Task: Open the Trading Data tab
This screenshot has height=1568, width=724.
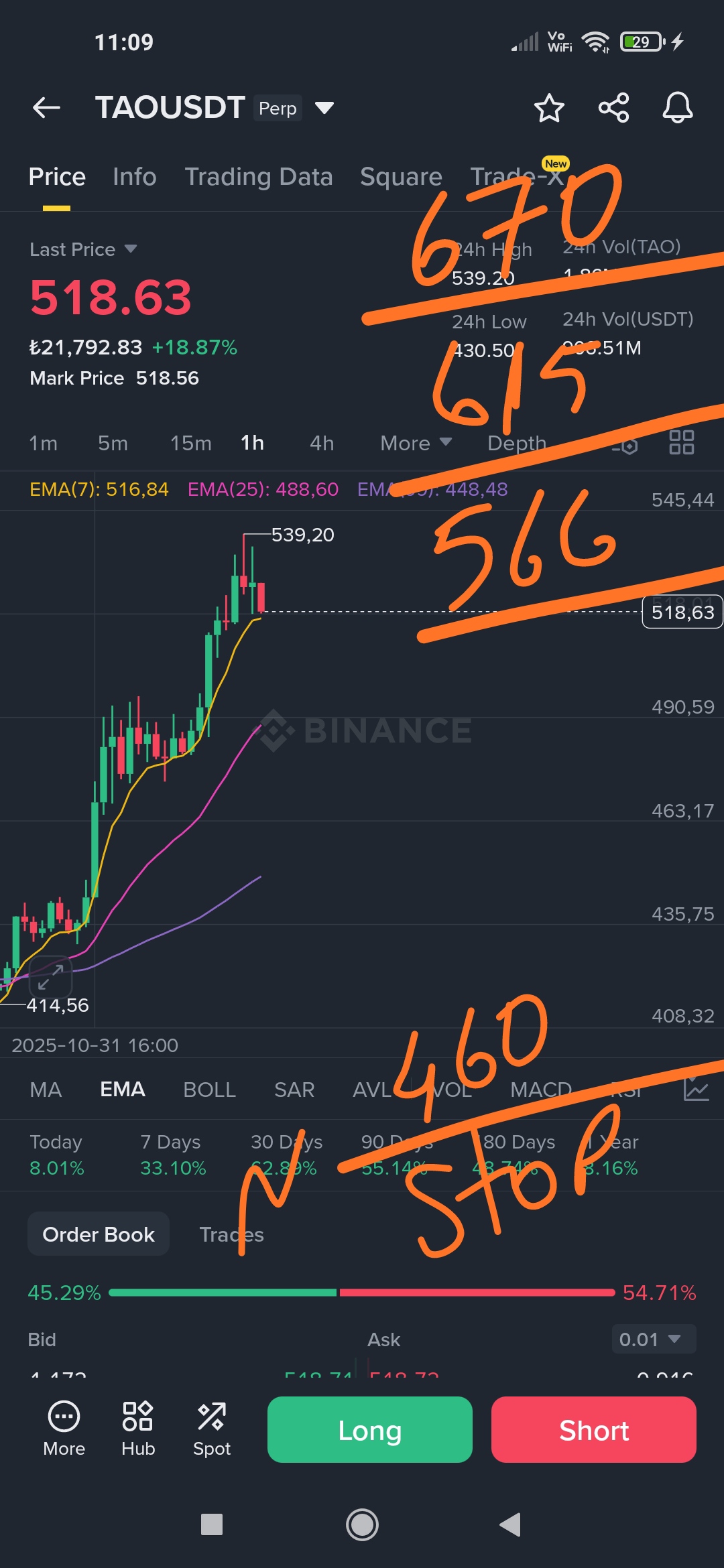Action: click(x=258, y=177)
